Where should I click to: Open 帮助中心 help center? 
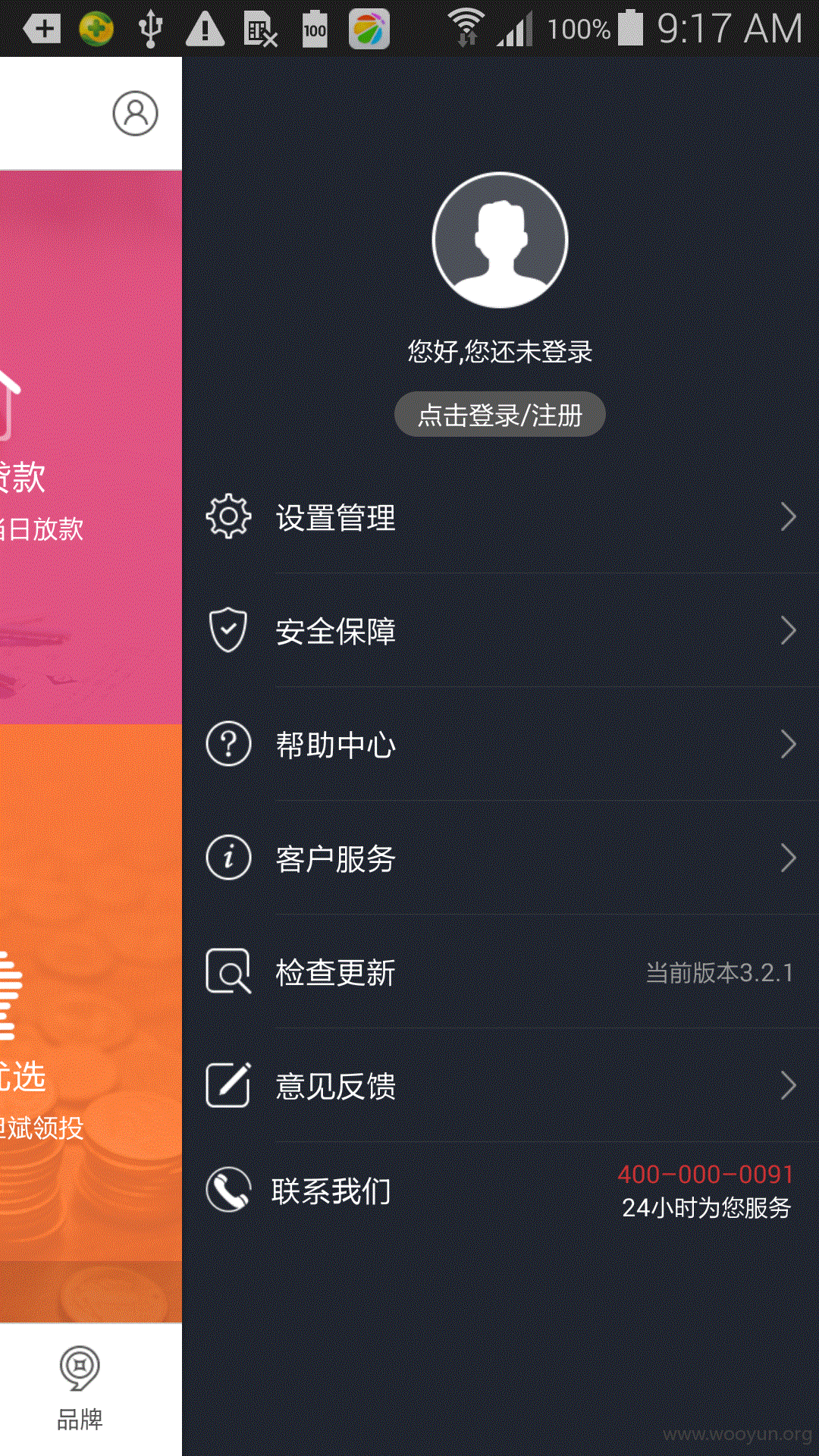pos(500,745)
